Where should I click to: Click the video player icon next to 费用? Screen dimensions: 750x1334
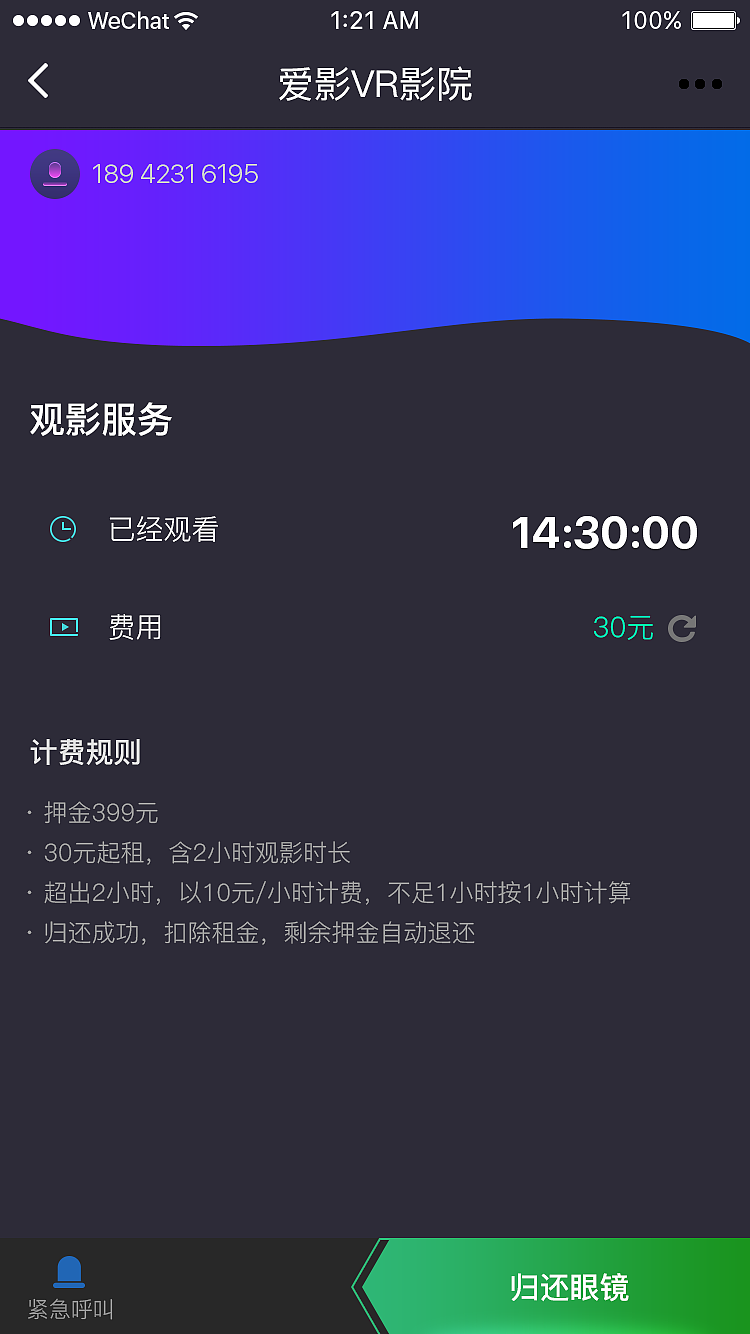click(x=63, y=627)
